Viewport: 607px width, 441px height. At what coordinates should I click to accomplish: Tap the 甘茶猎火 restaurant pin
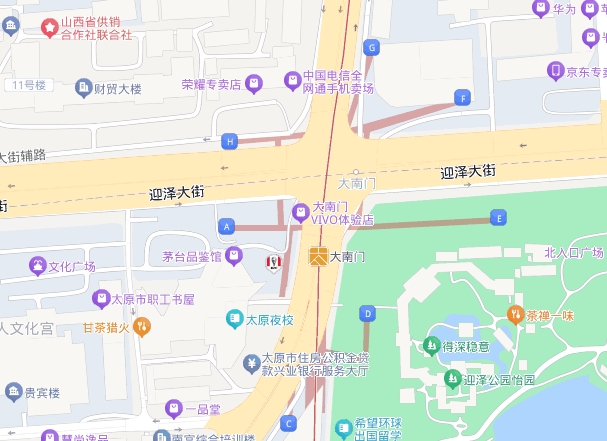pos(142,326)
